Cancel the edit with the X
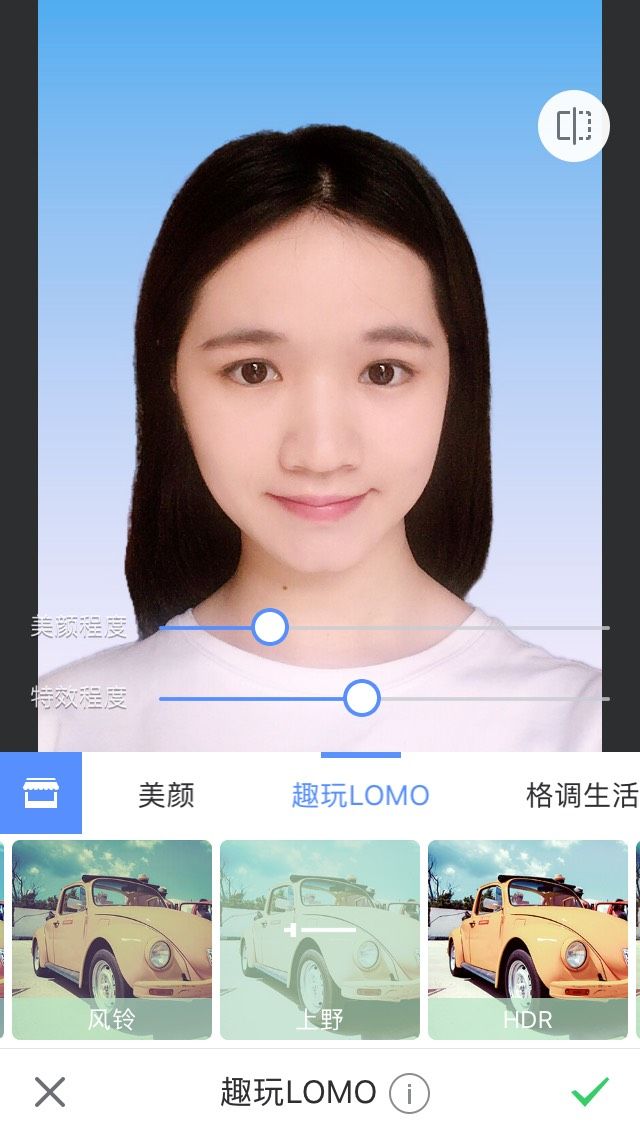This screenshot has height=1136, width=640. pyautogui.click(x=50, y=1092)
